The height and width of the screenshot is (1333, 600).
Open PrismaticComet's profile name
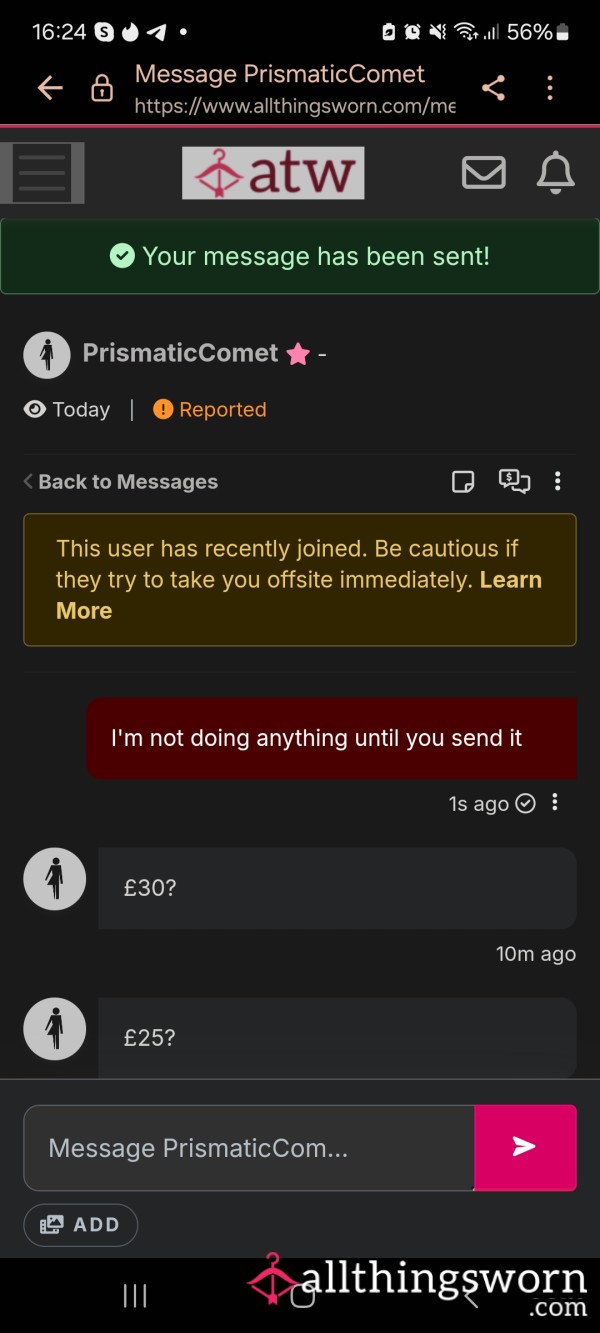pos(181,353)
